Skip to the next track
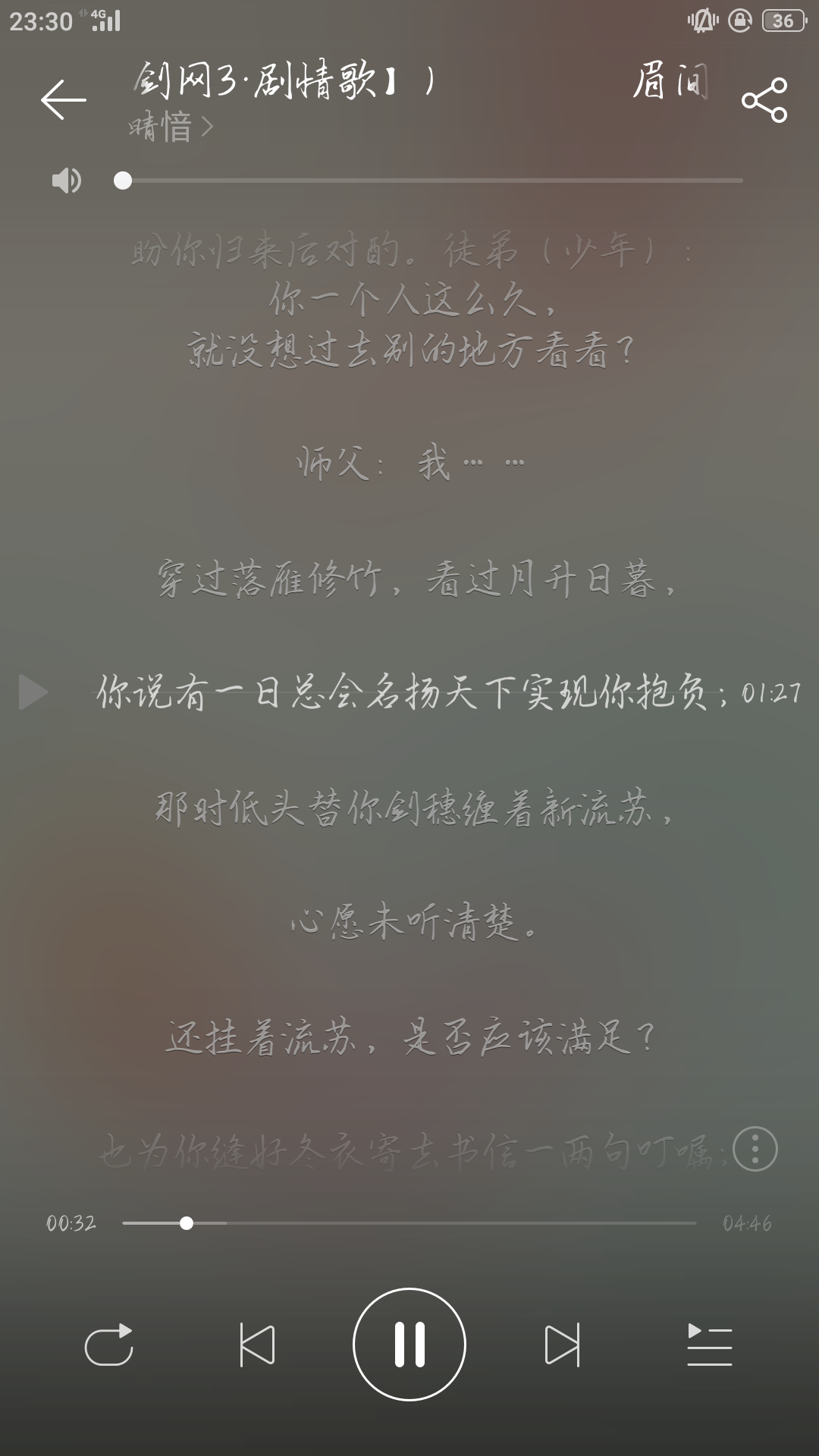819x1456 pixels. click(x=562, y=1345)
